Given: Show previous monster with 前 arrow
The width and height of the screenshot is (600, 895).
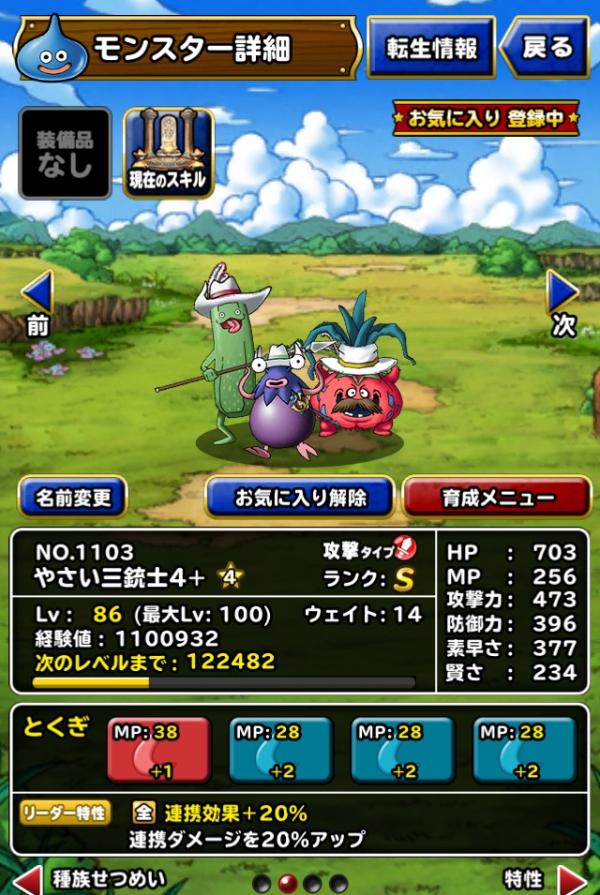Looking at the screenshot, I should tap(37, 301).
